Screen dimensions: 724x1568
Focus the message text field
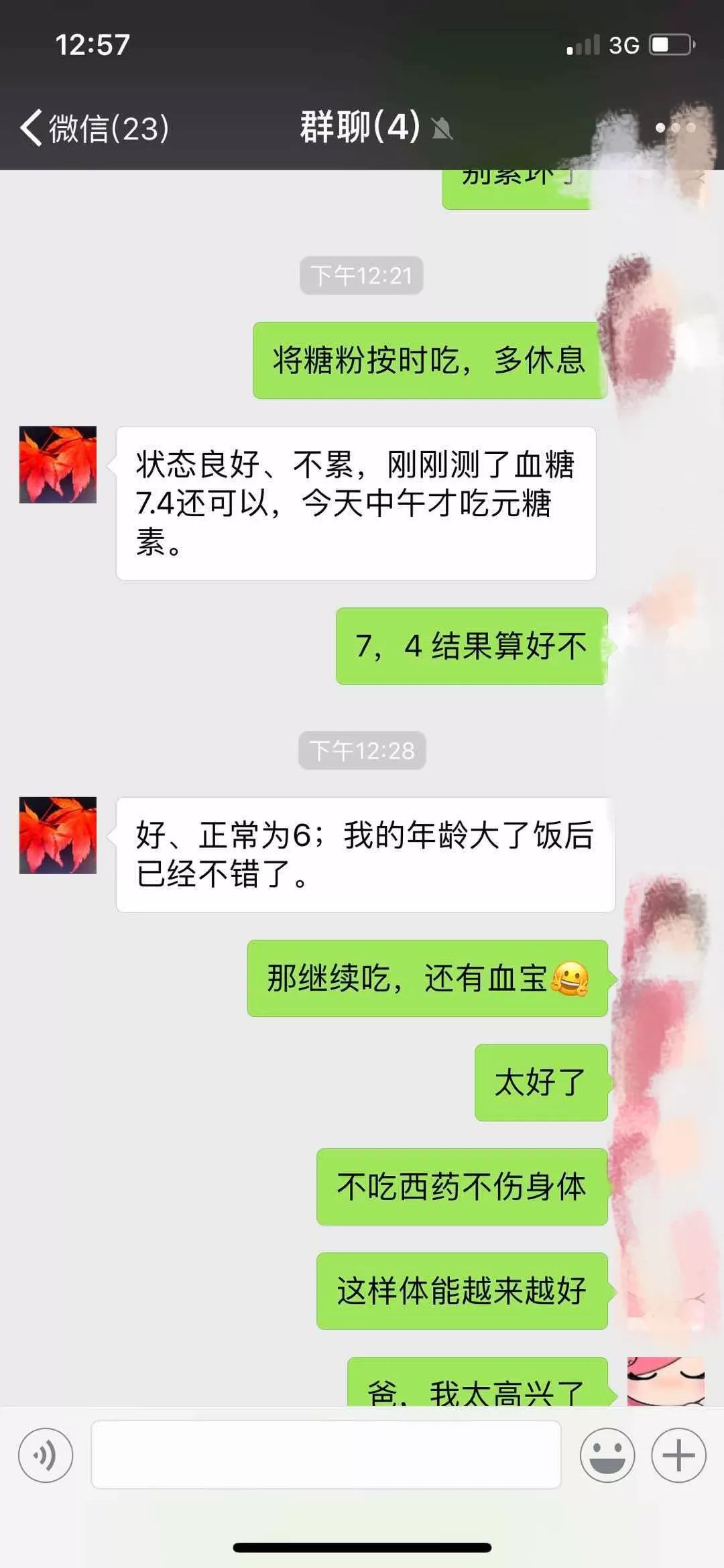pyautogui.click(x=326, y=1455)
